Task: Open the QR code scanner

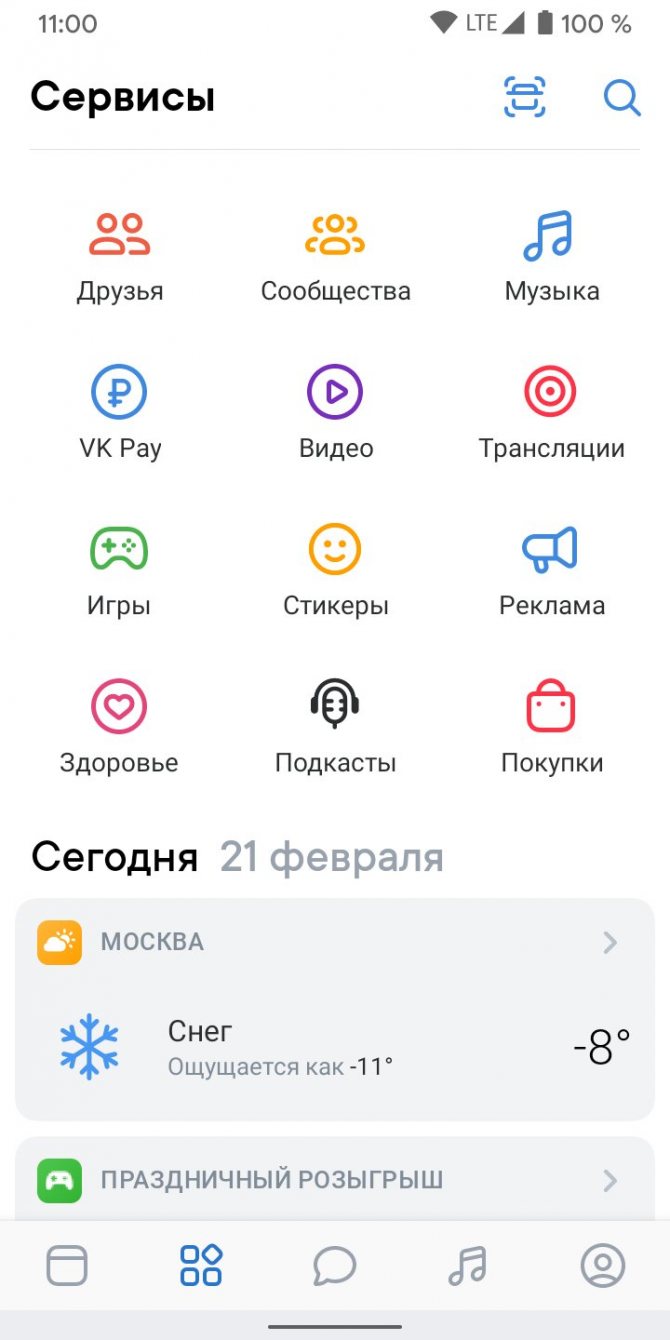Action: point(525,97)
